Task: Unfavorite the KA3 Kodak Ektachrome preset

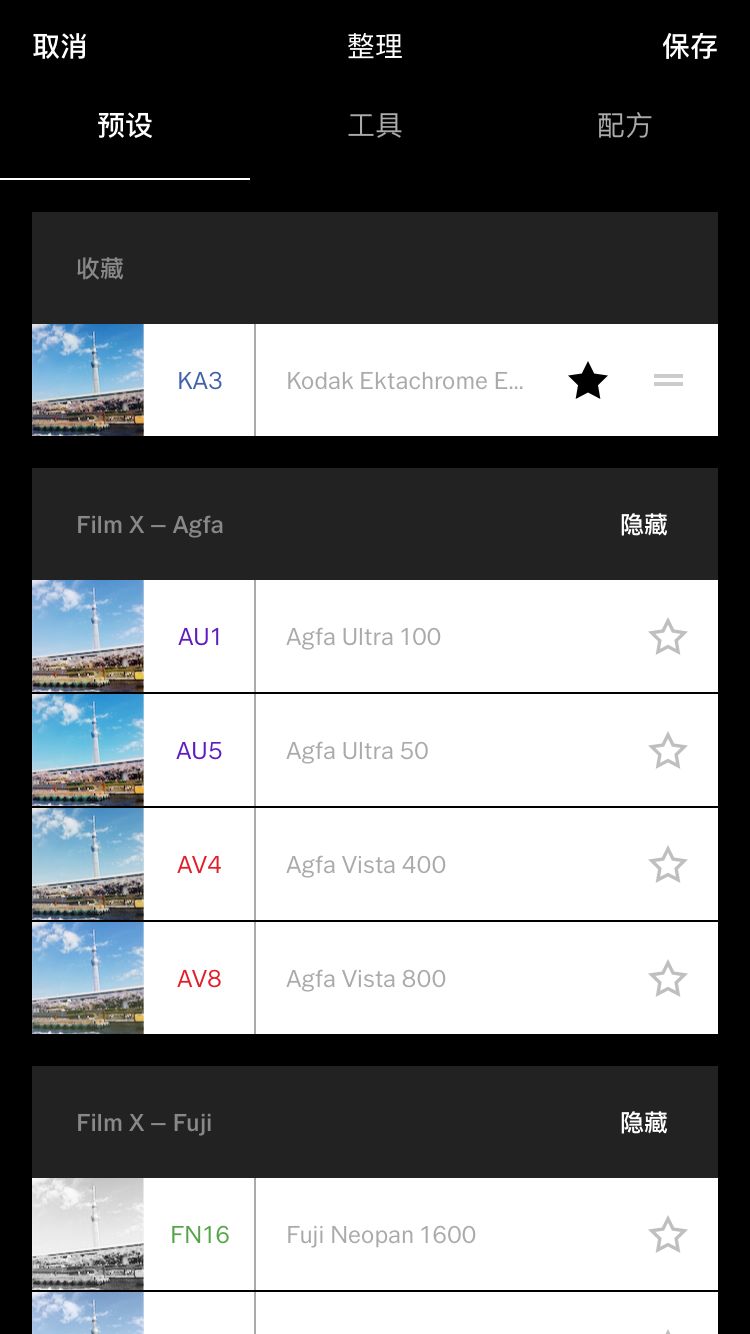Action: point(588,380)
